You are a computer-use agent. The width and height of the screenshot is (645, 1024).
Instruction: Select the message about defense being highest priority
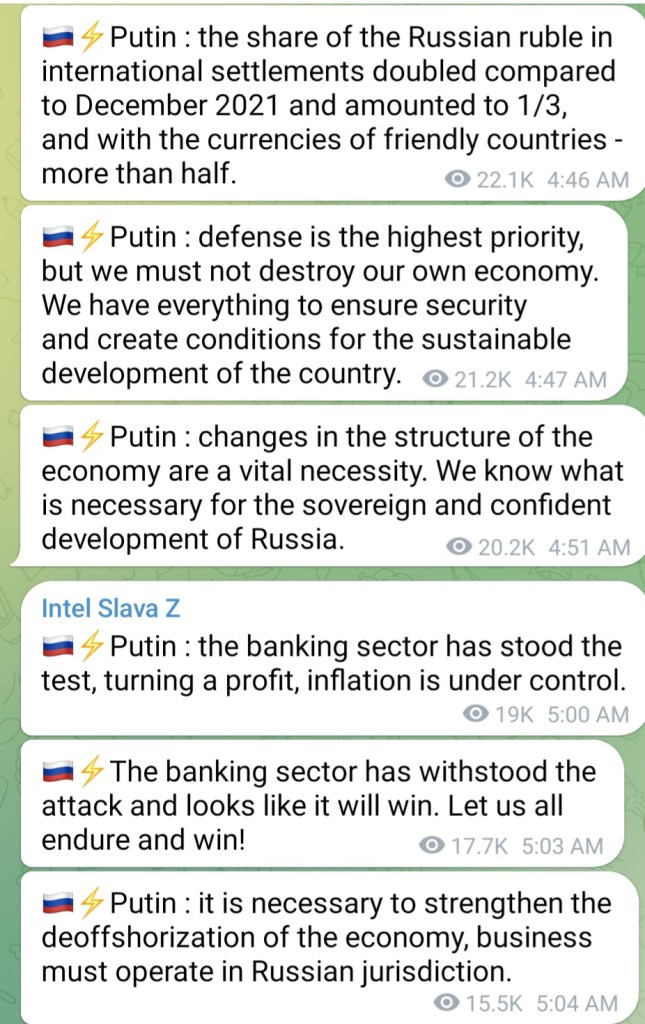point(320,305)
